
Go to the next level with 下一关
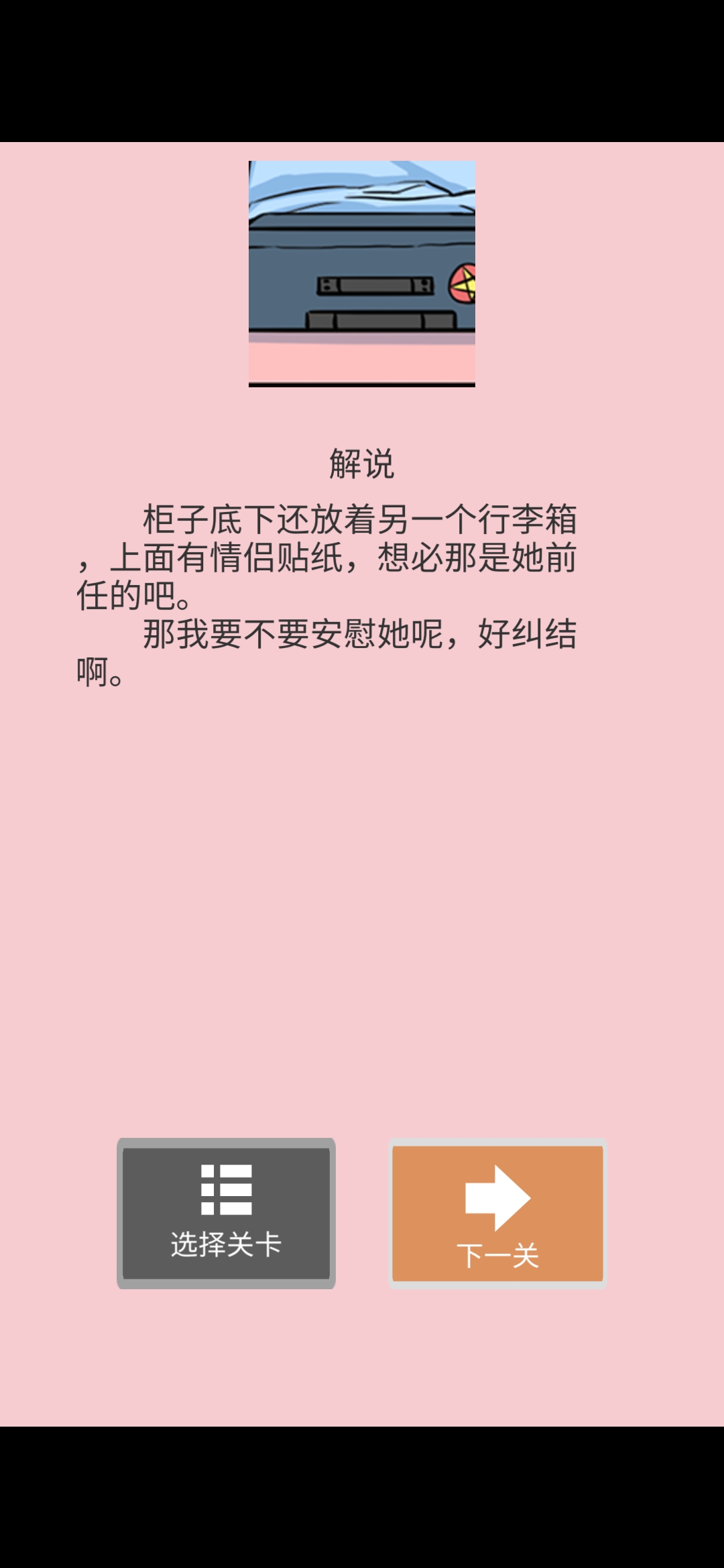point(497,1213)
